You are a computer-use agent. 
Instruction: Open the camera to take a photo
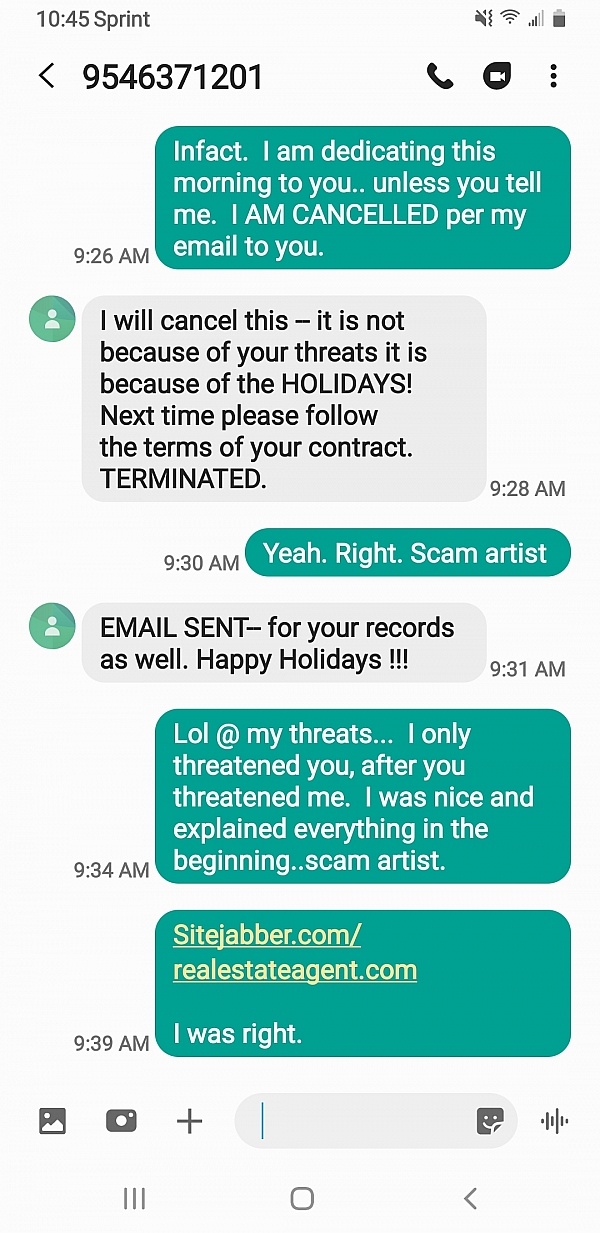[121, 1121]
